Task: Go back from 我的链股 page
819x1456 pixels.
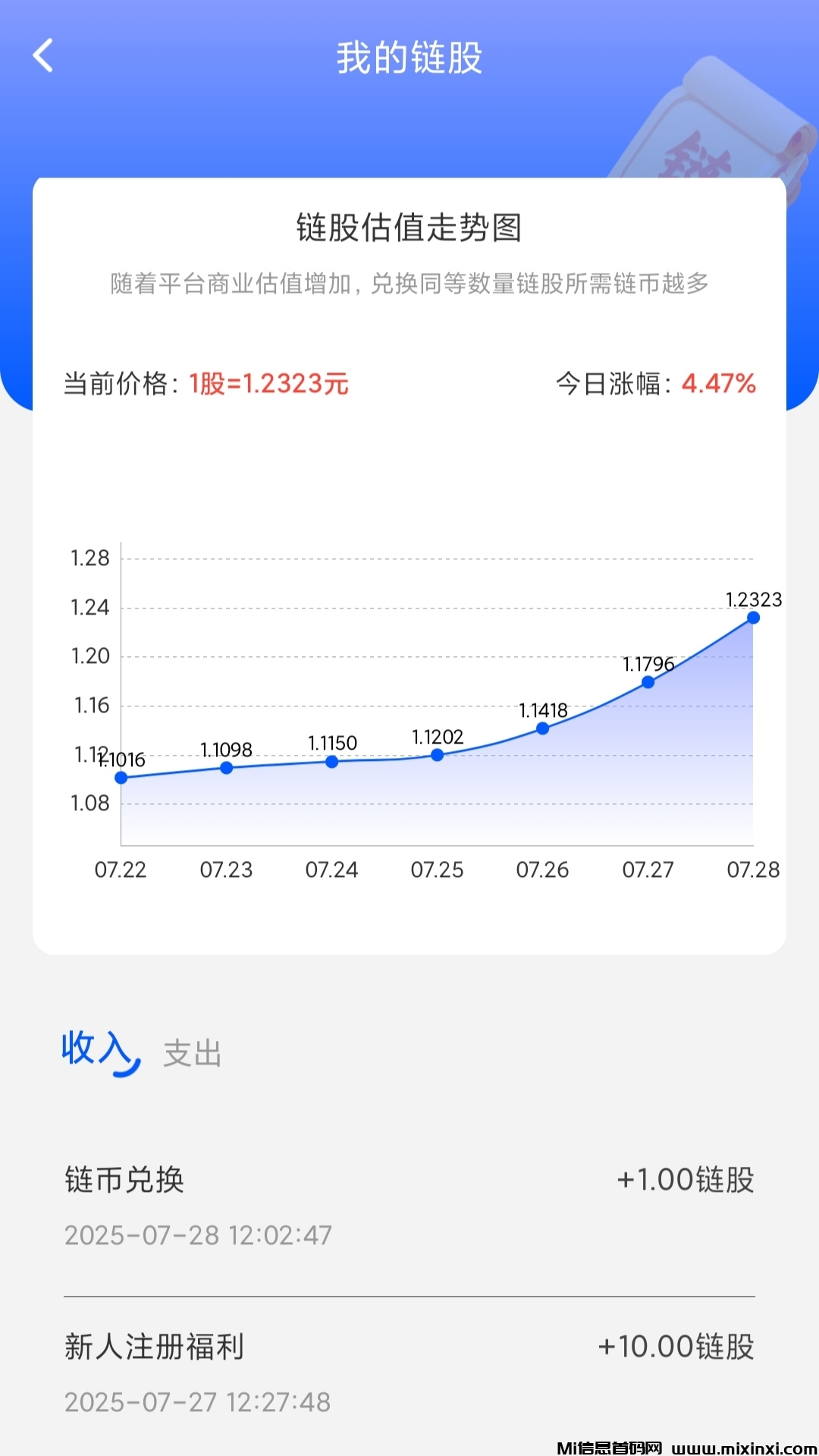Action: [43, 56]
